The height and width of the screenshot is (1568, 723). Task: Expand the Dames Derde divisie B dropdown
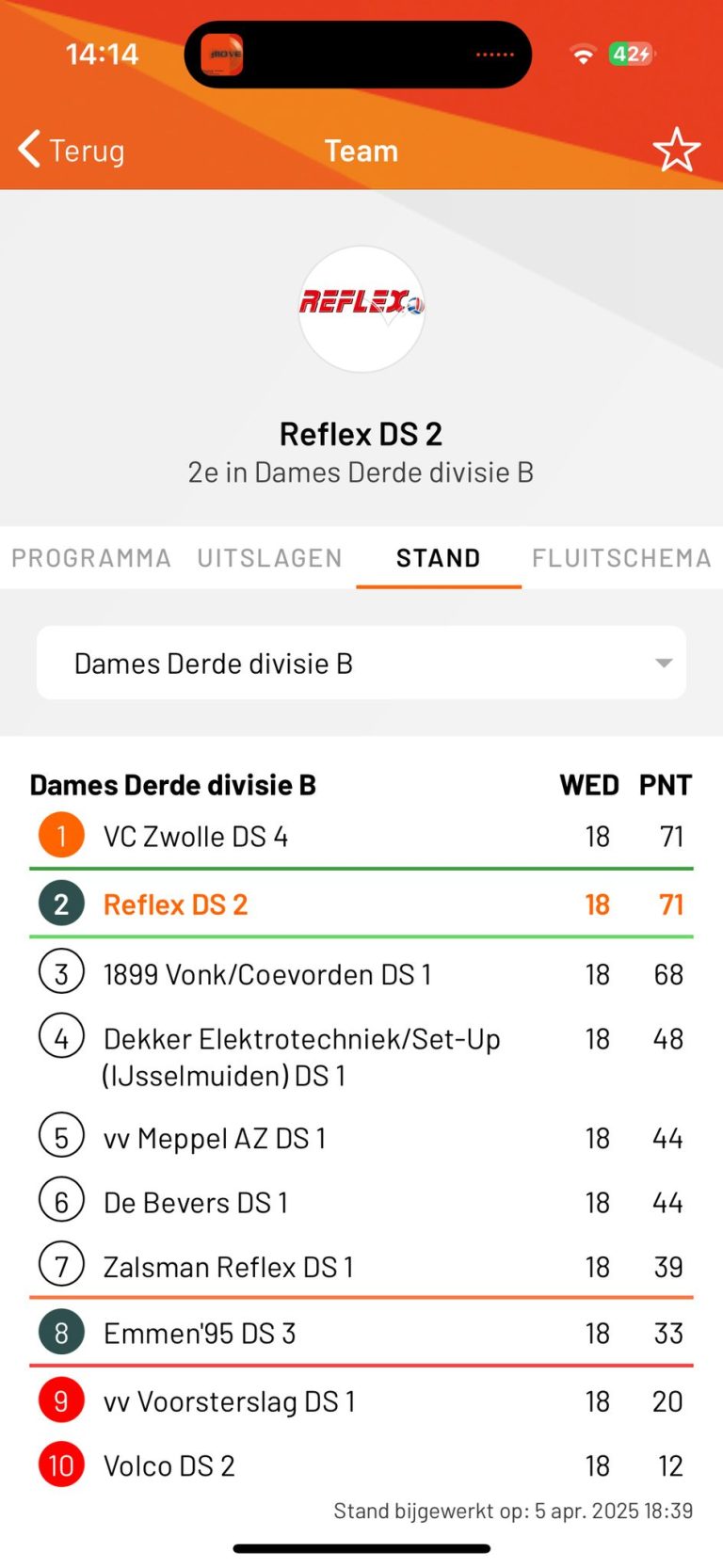(x=361, y=664)
